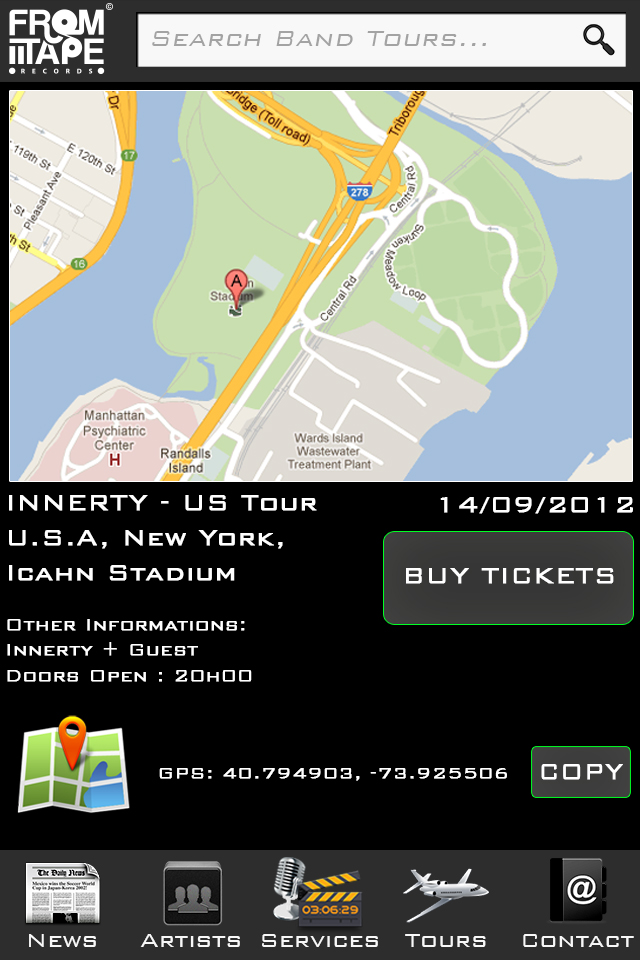This screenshot has height=960, width=640.
Task: Go to the Artists tab
Action: point(191,905)
